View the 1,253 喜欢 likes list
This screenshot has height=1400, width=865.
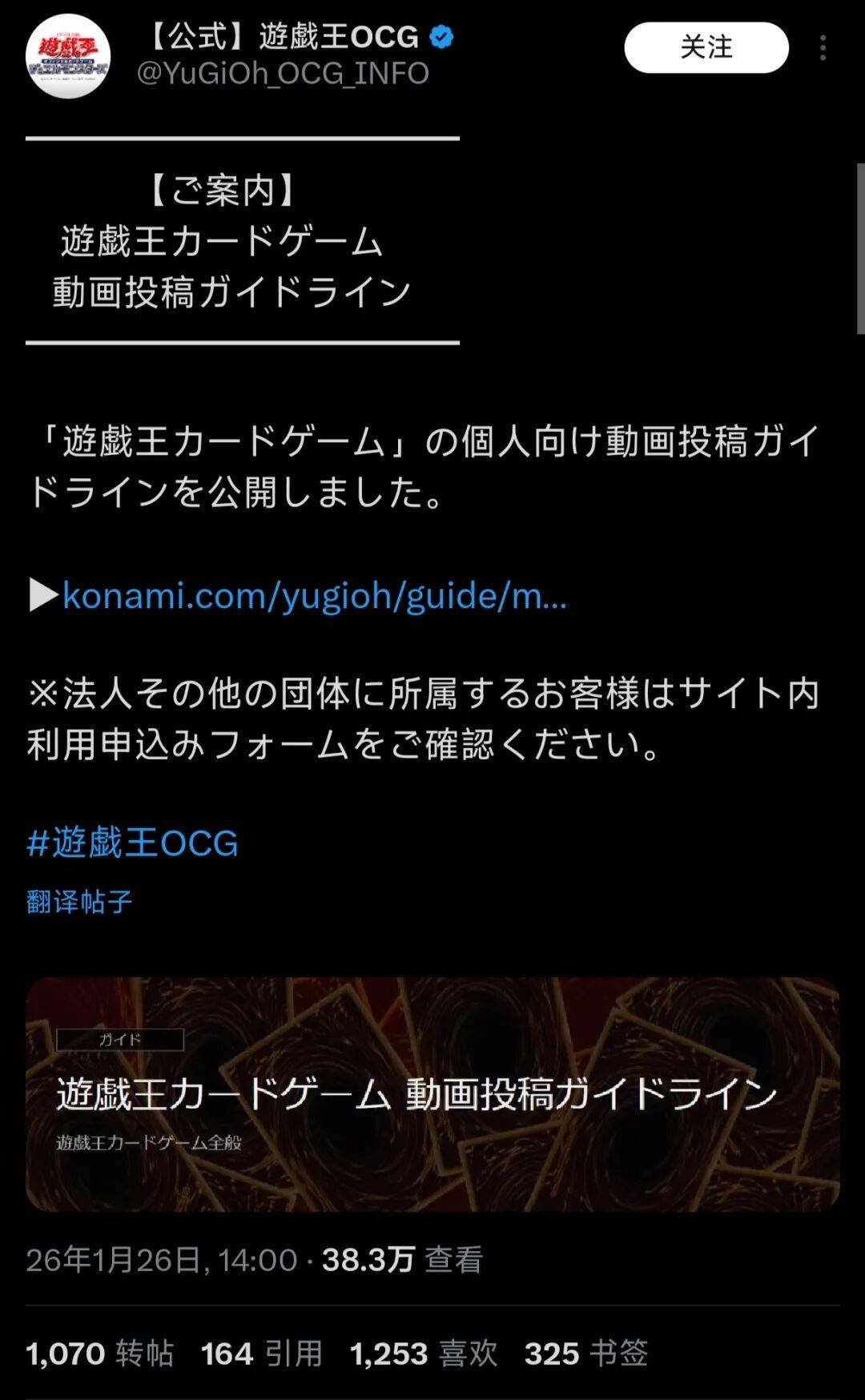tap(423, 1354)
